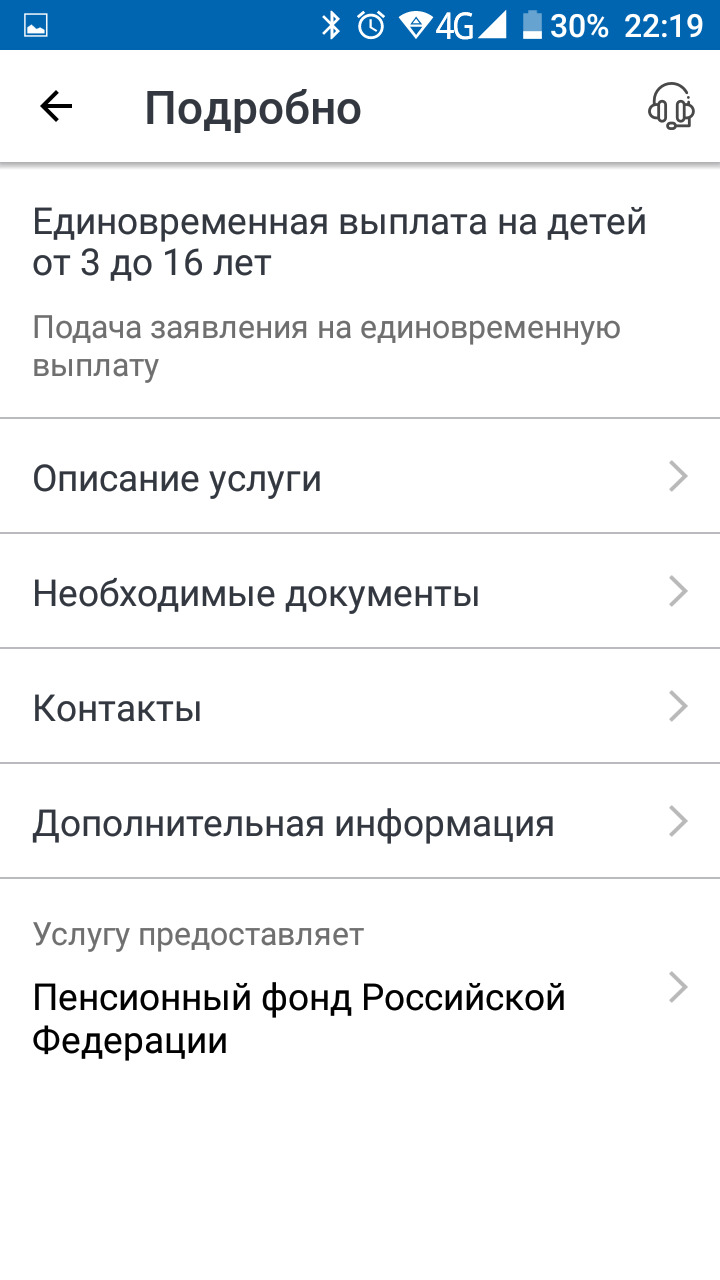This screenshot has height=1280, width=720.
Task: View the Контакты row
Action: coord(360,708)
